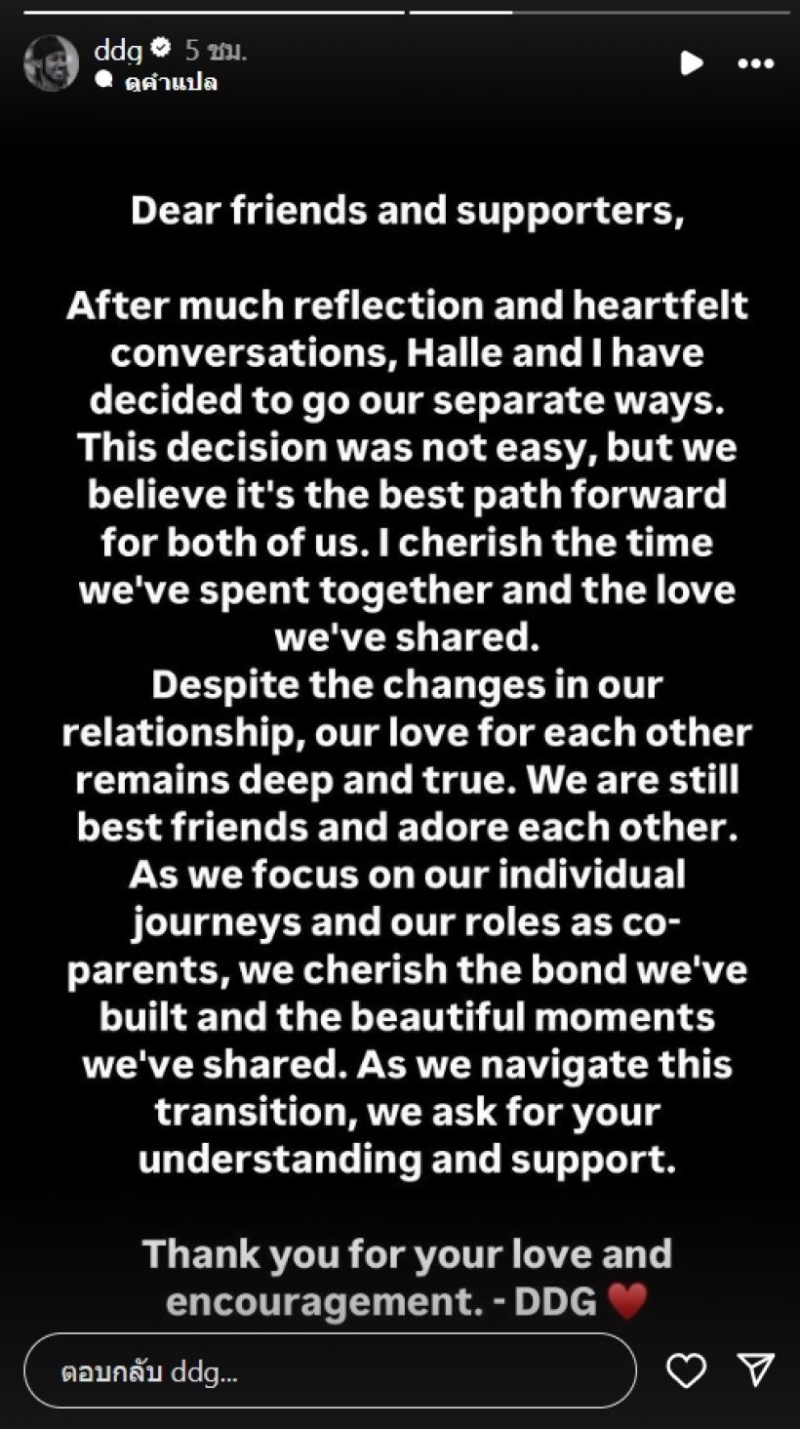Viewport: 800px width, 1429px height.
Task: Share this story via the paper plane
Action: click(754, 1370)
